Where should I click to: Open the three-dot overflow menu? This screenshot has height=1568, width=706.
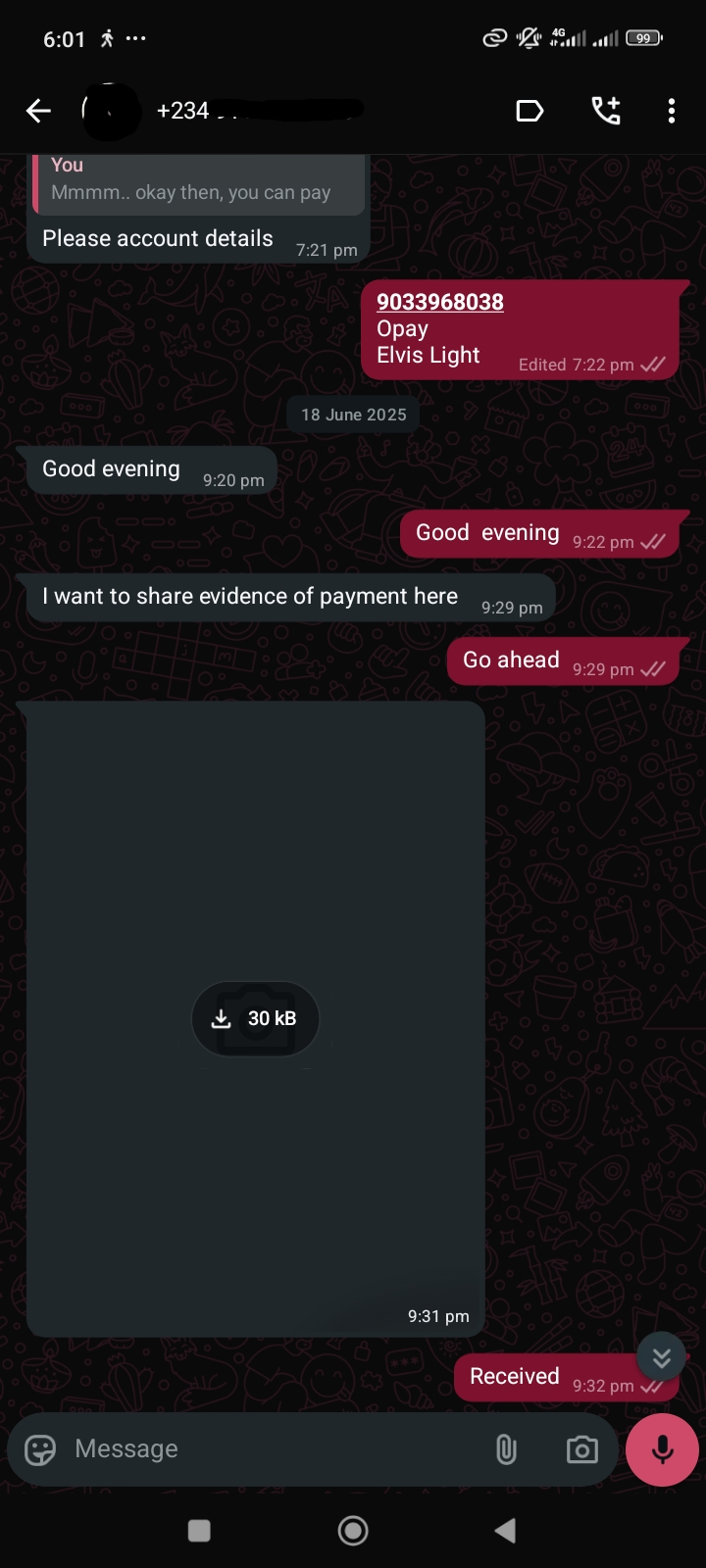pos(672,111)
